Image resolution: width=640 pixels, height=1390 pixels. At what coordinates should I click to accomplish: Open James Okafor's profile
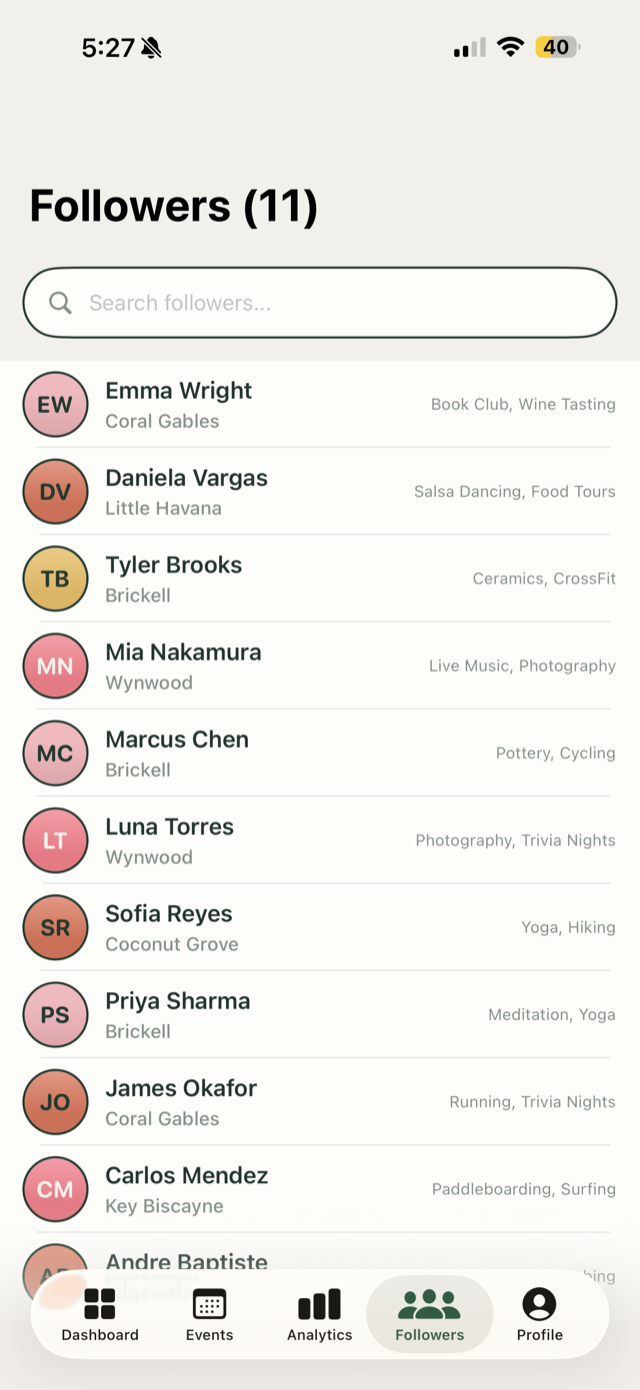pyautogui.click(x=320, y=1101)
